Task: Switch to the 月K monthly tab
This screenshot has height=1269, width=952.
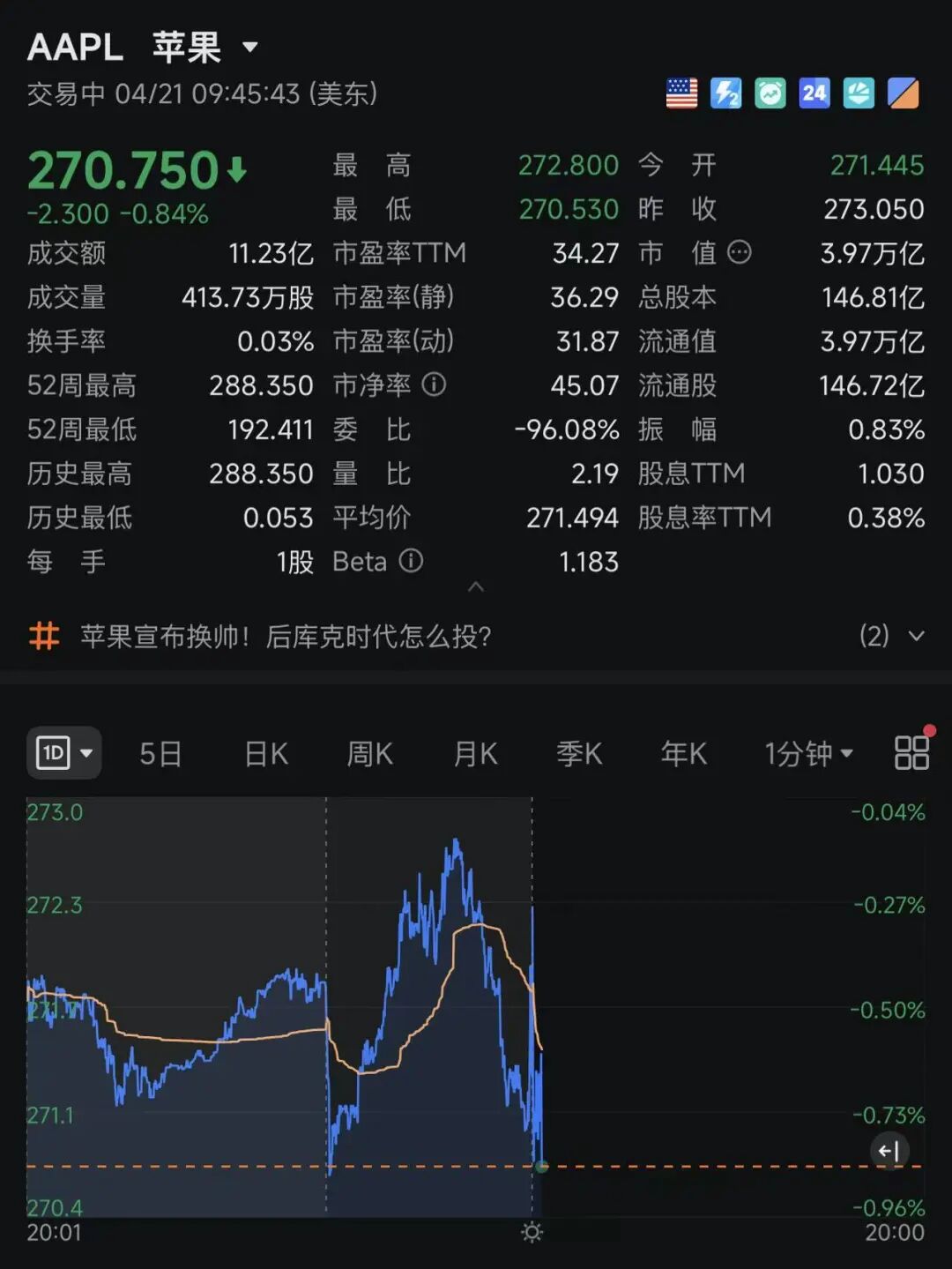Action: coord(474,754)
